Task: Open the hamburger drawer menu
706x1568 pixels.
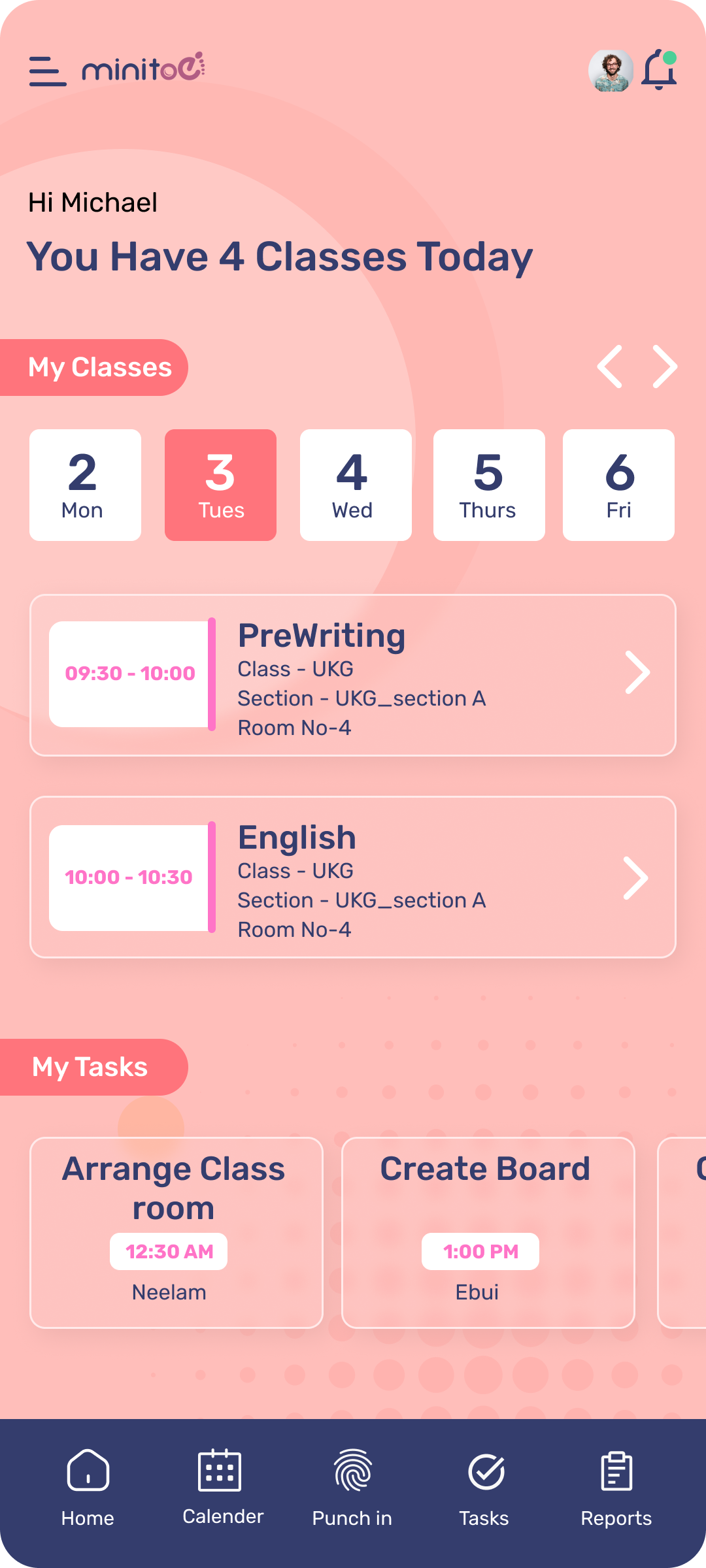Action: click(x=48, y=71)
